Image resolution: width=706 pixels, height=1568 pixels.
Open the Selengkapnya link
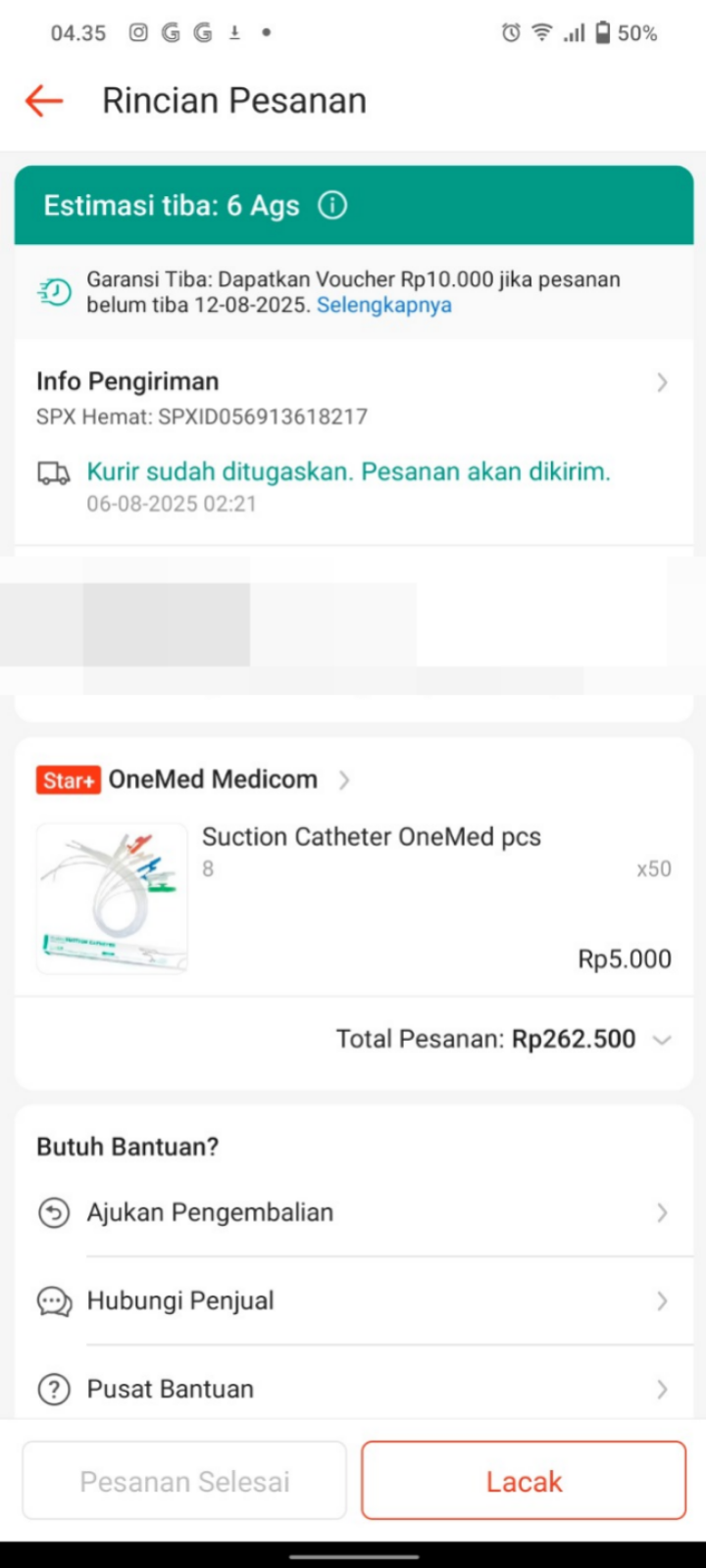click(x=383, y=305)
